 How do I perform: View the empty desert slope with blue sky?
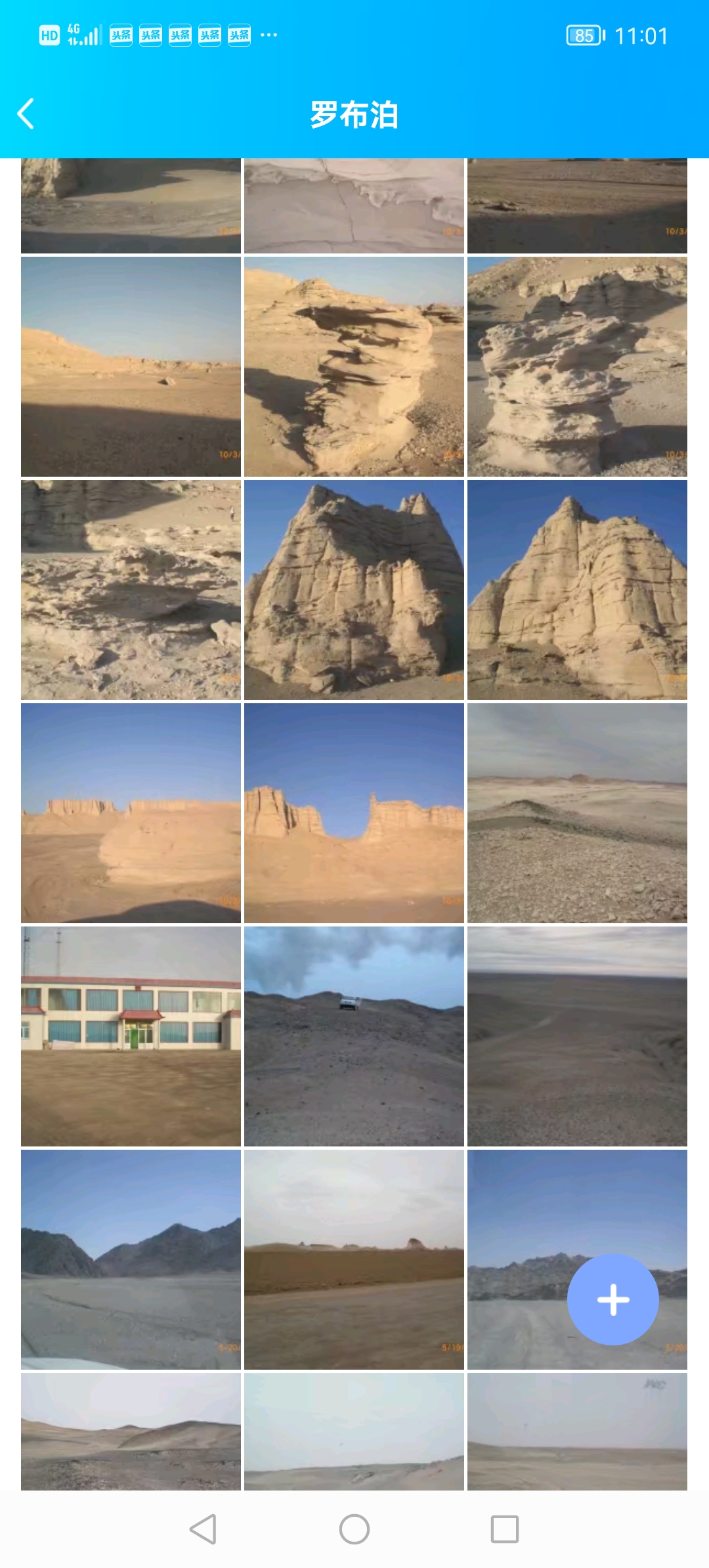pos(131,366)
